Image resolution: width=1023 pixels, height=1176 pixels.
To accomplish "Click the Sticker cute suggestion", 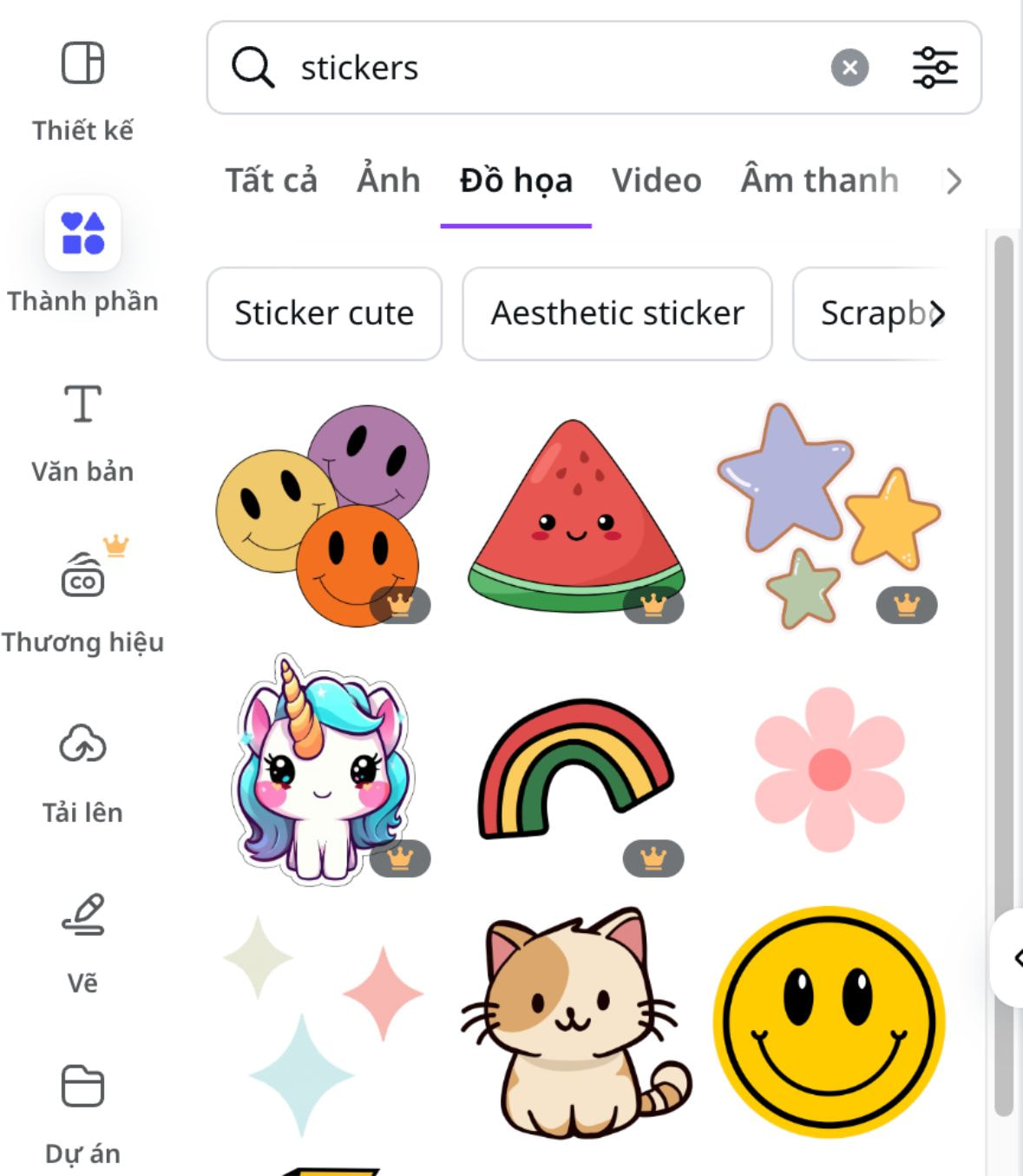I will [x=324, y=314].
